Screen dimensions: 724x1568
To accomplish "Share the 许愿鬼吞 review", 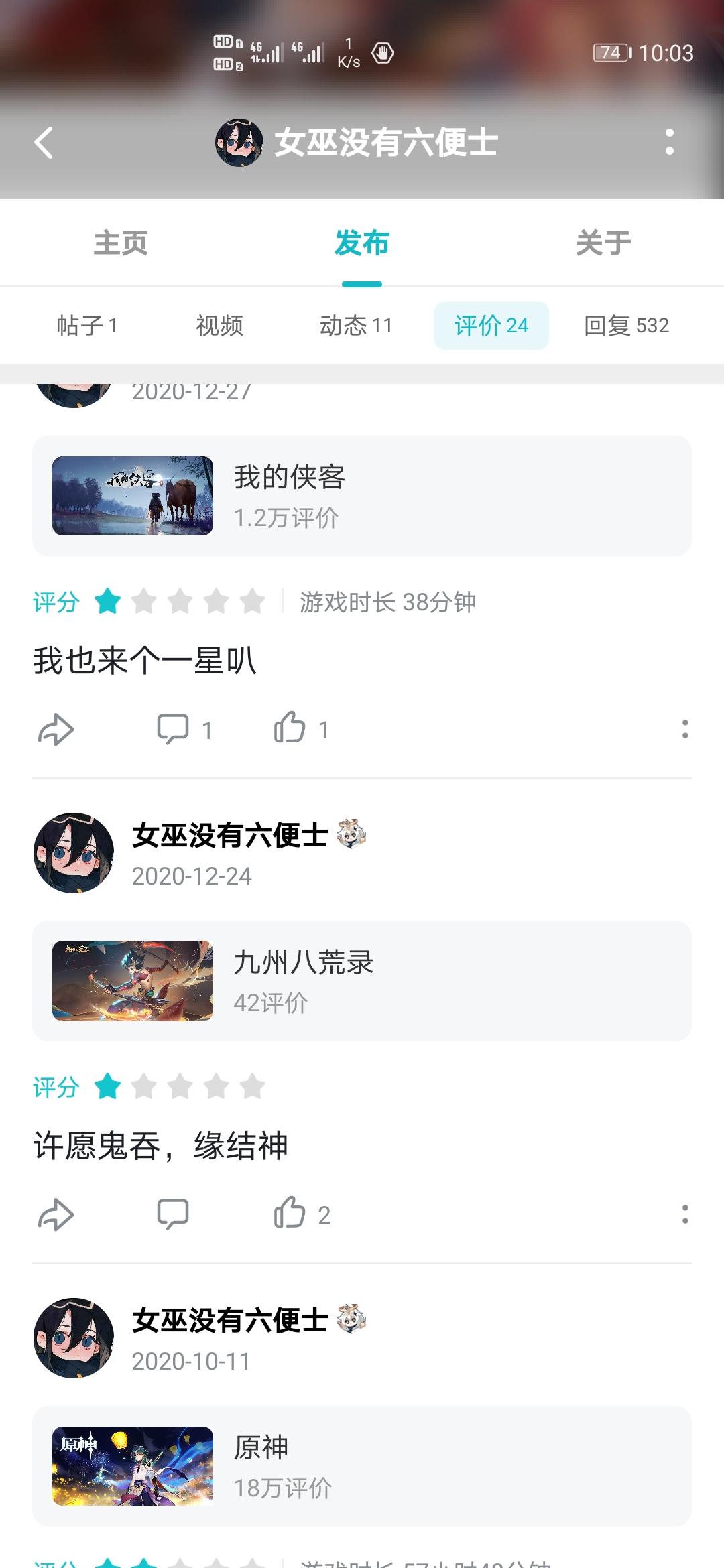I will (x=56, y=1215).
